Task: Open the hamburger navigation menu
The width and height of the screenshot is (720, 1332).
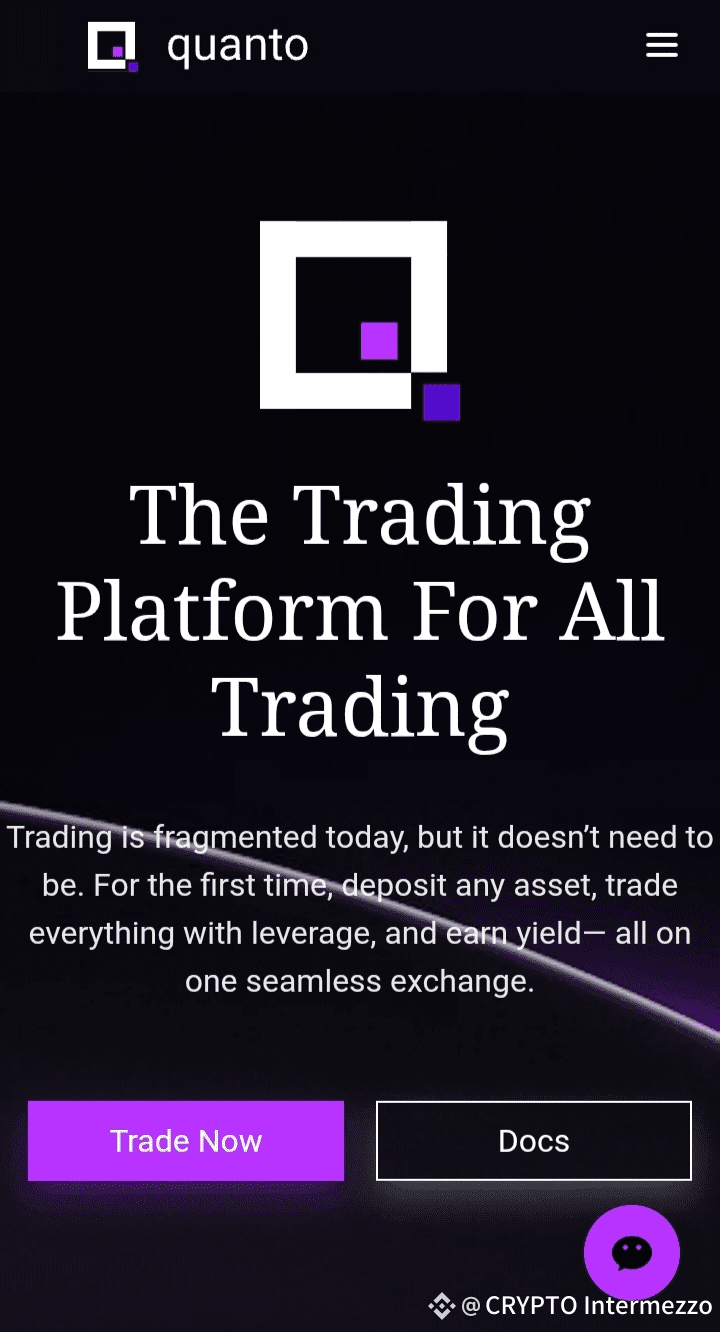Action: coord(661,45)
